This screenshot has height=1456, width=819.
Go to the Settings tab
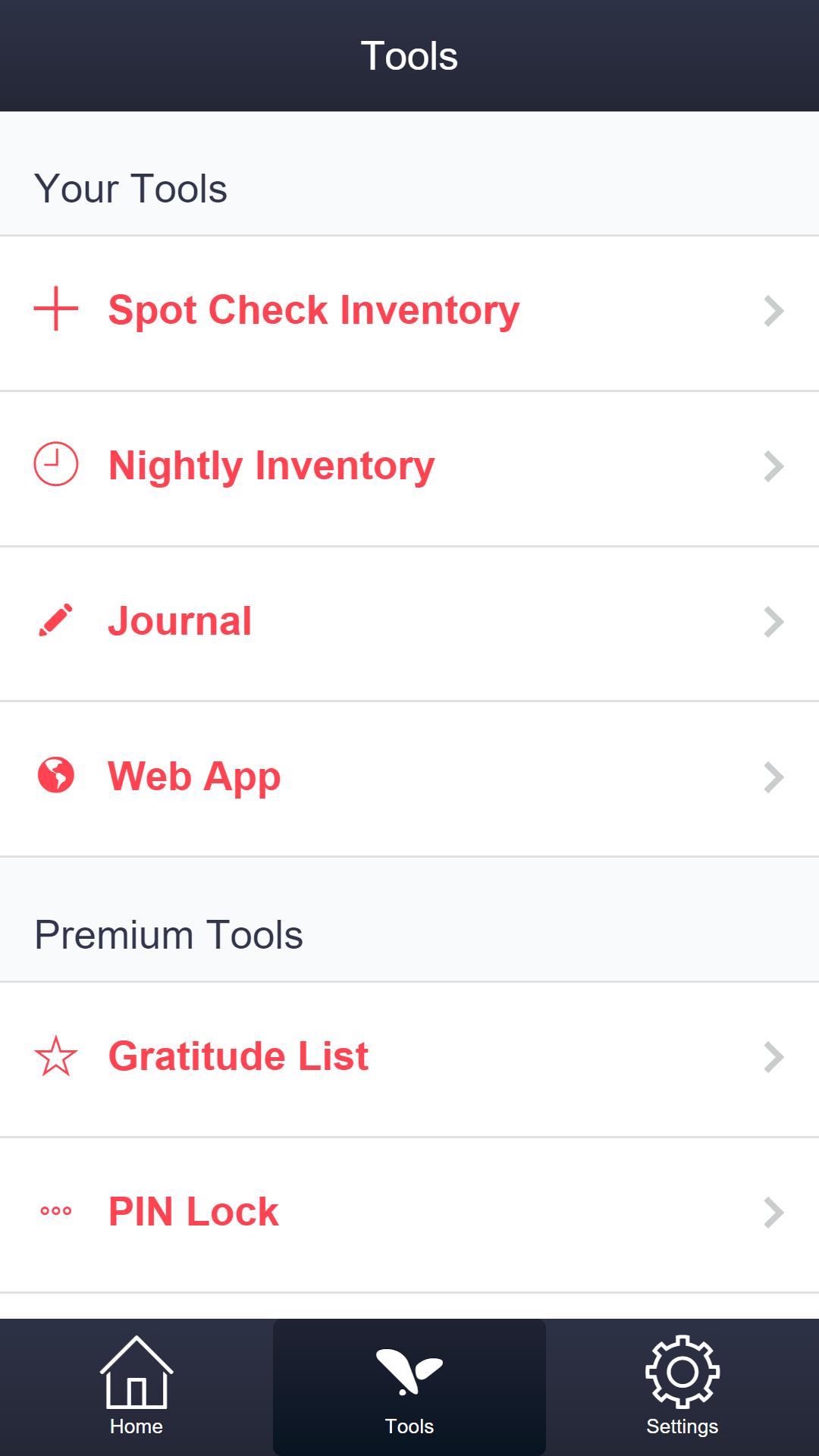pos(682,1386)
